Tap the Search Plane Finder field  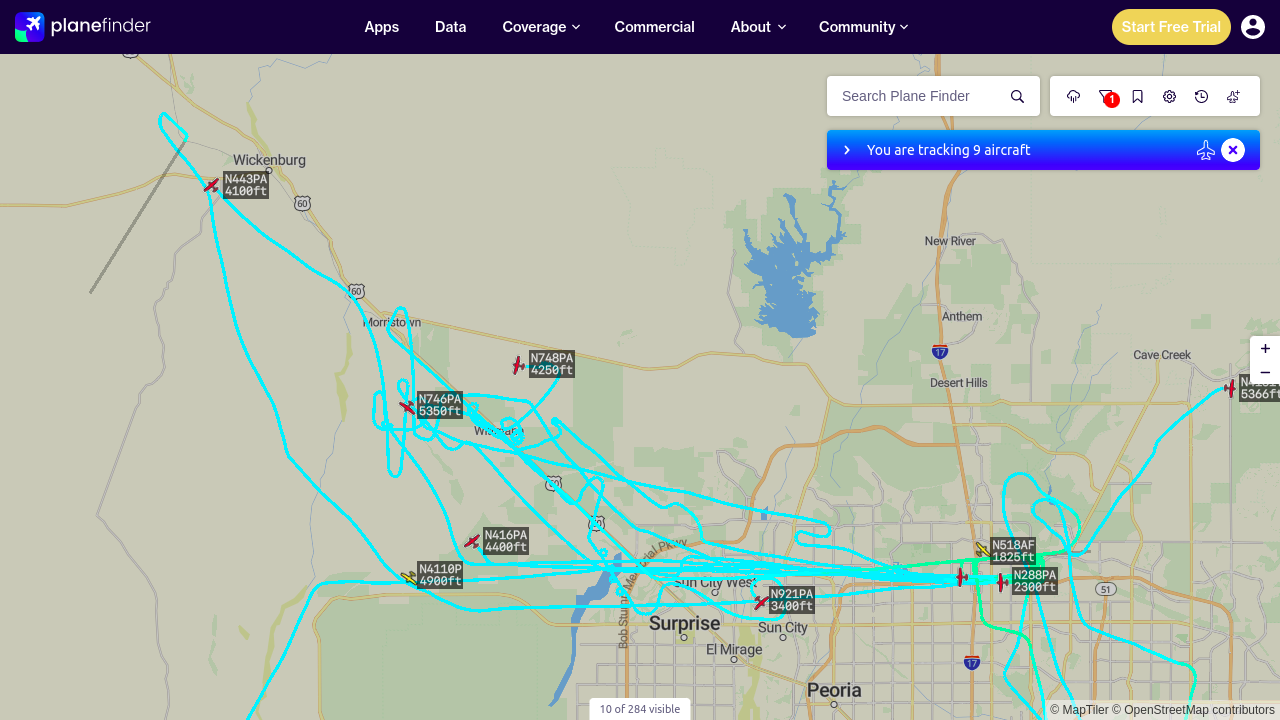coord(918,96)
